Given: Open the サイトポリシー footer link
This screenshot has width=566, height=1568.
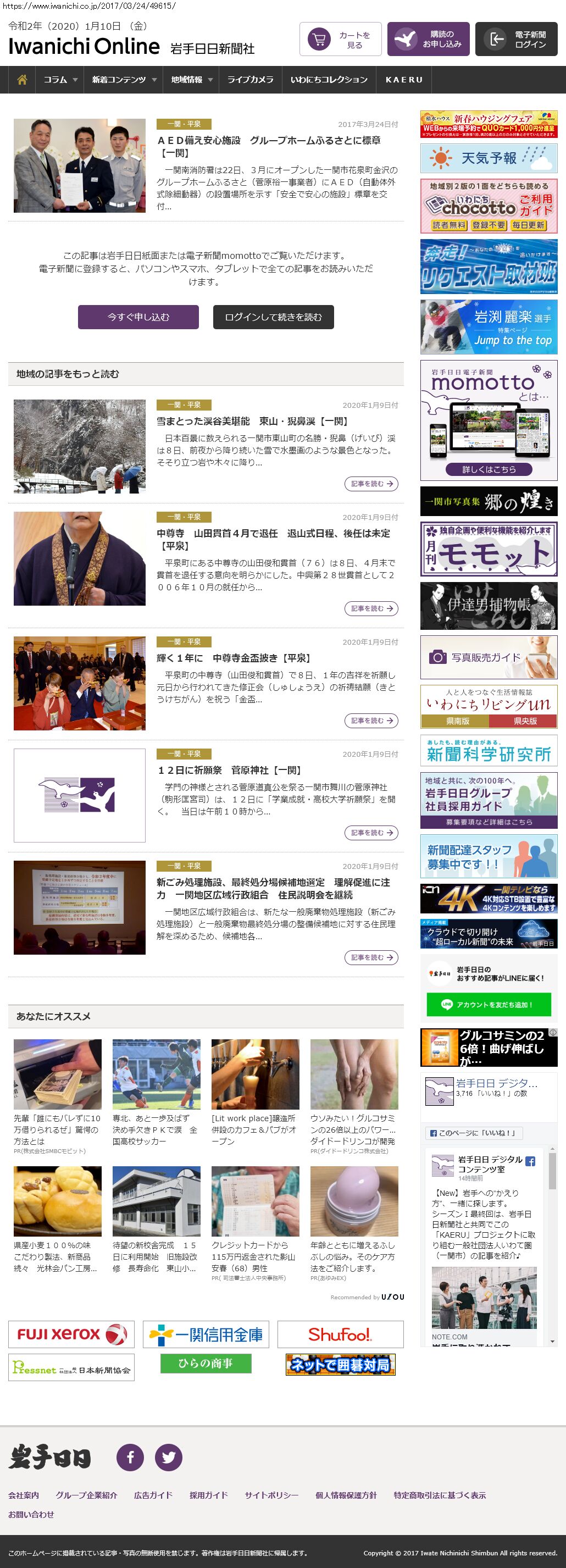Looking at the screenshot, I should click(271, 1495).
